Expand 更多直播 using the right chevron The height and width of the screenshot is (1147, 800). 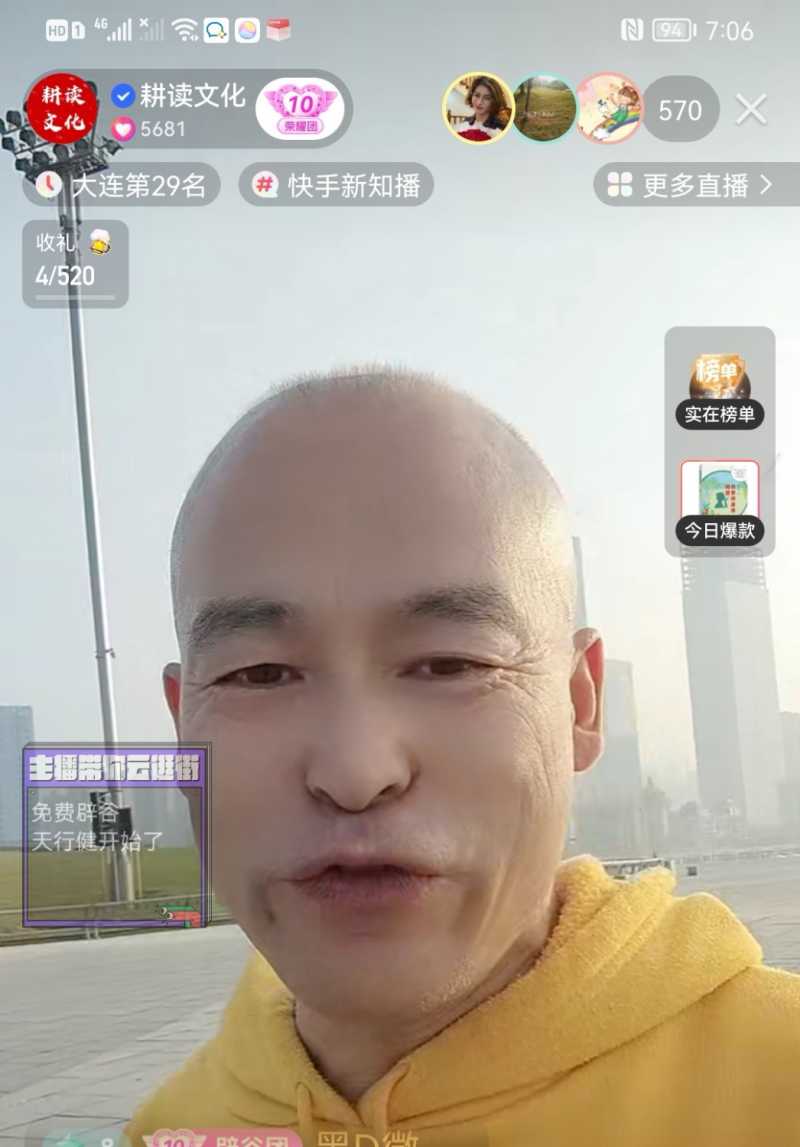point(769,186)
